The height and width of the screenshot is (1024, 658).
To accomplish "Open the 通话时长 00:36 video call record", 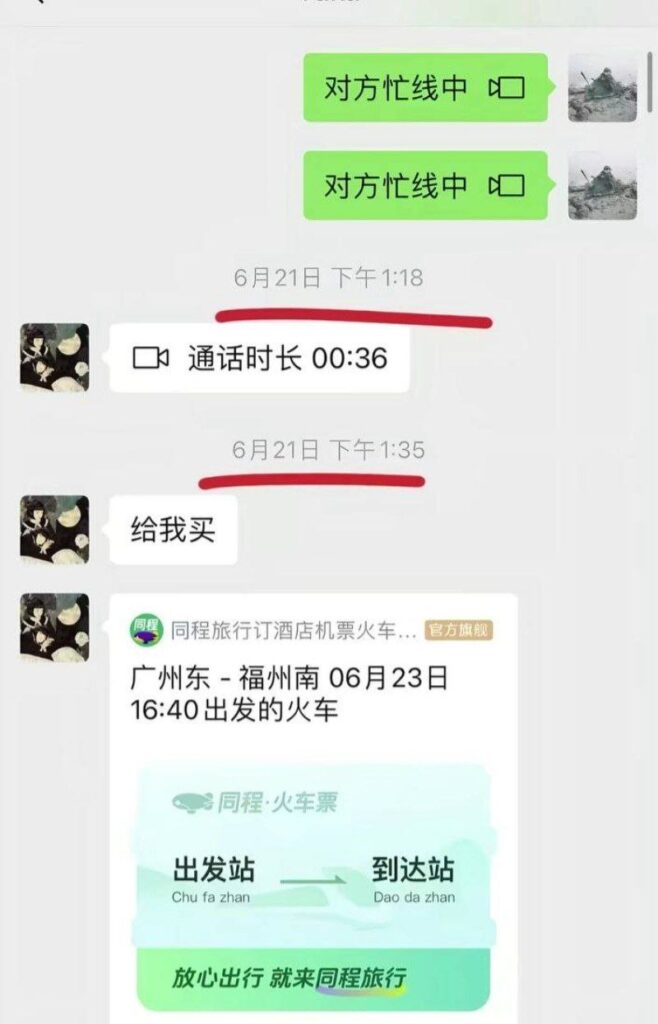I will tap(259, 358).
